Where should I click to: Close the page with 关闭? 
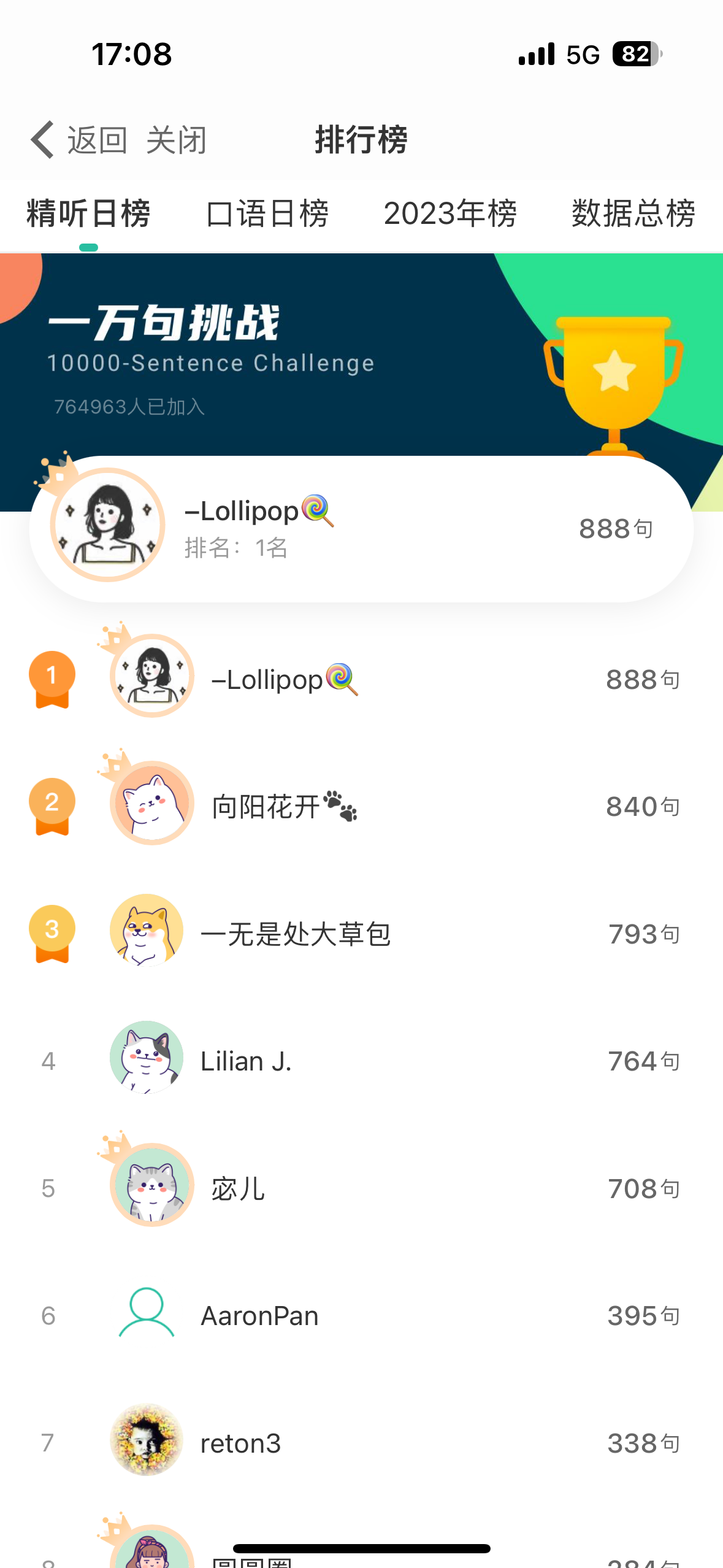click(177, 140)
